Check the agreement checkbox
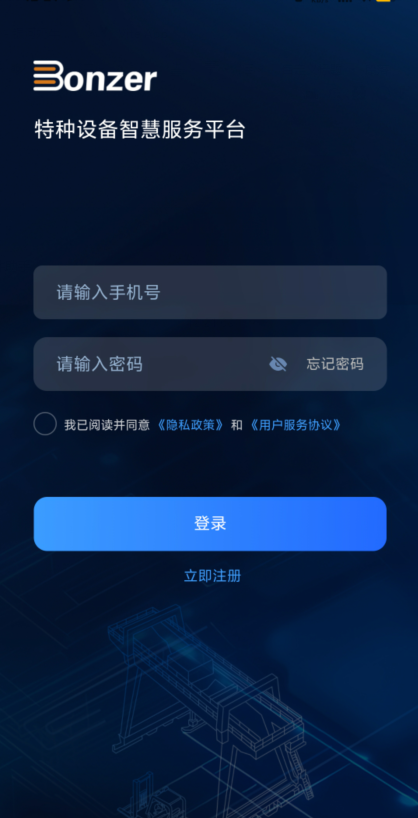Viewport: 418px width, 818px height. point(45,424)
